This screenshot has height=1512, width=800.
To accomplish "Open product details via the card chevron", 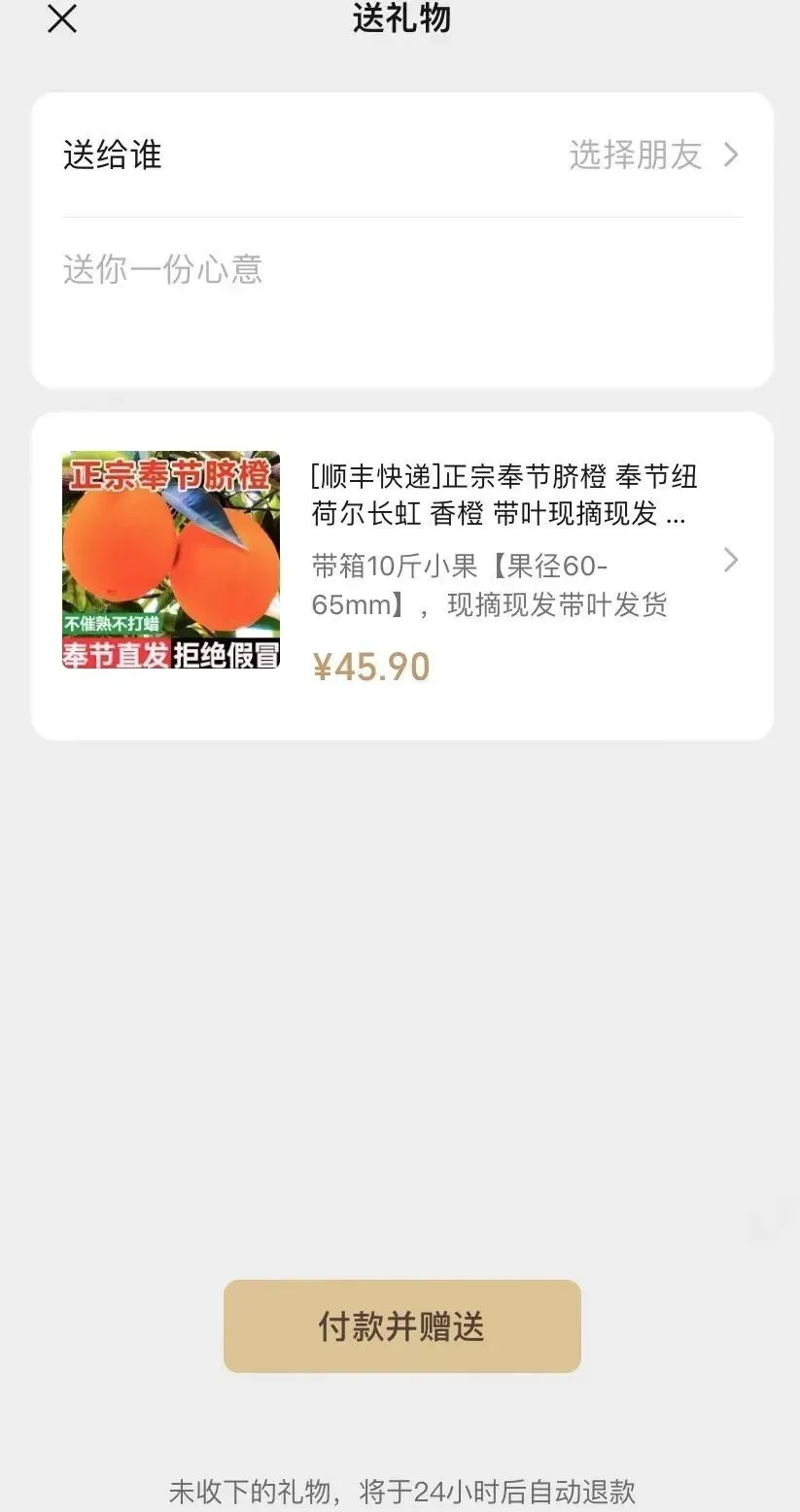I will coord(731,561).
